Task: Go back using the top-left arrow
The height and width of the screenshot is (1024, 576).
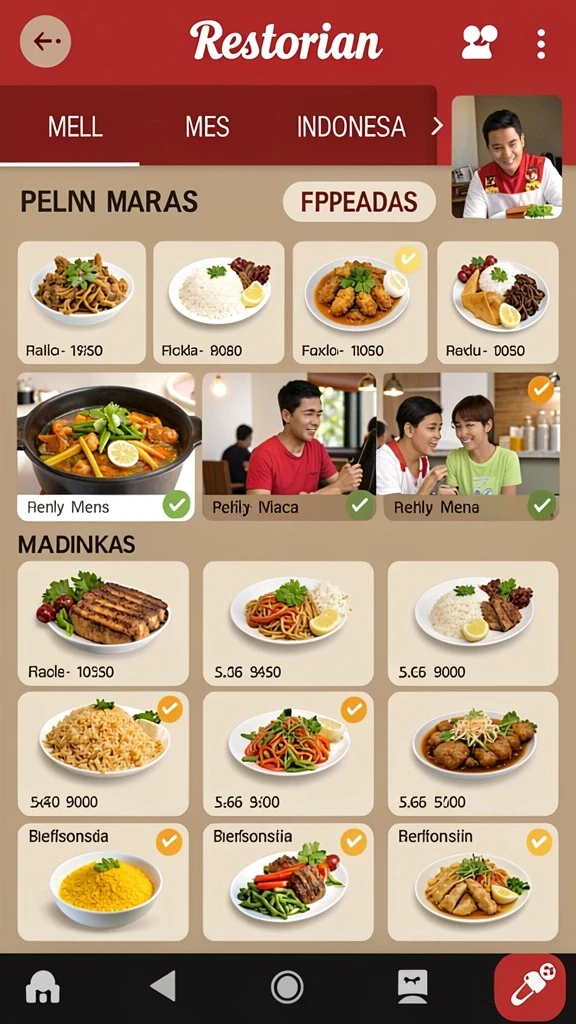Action: [45, 42]
